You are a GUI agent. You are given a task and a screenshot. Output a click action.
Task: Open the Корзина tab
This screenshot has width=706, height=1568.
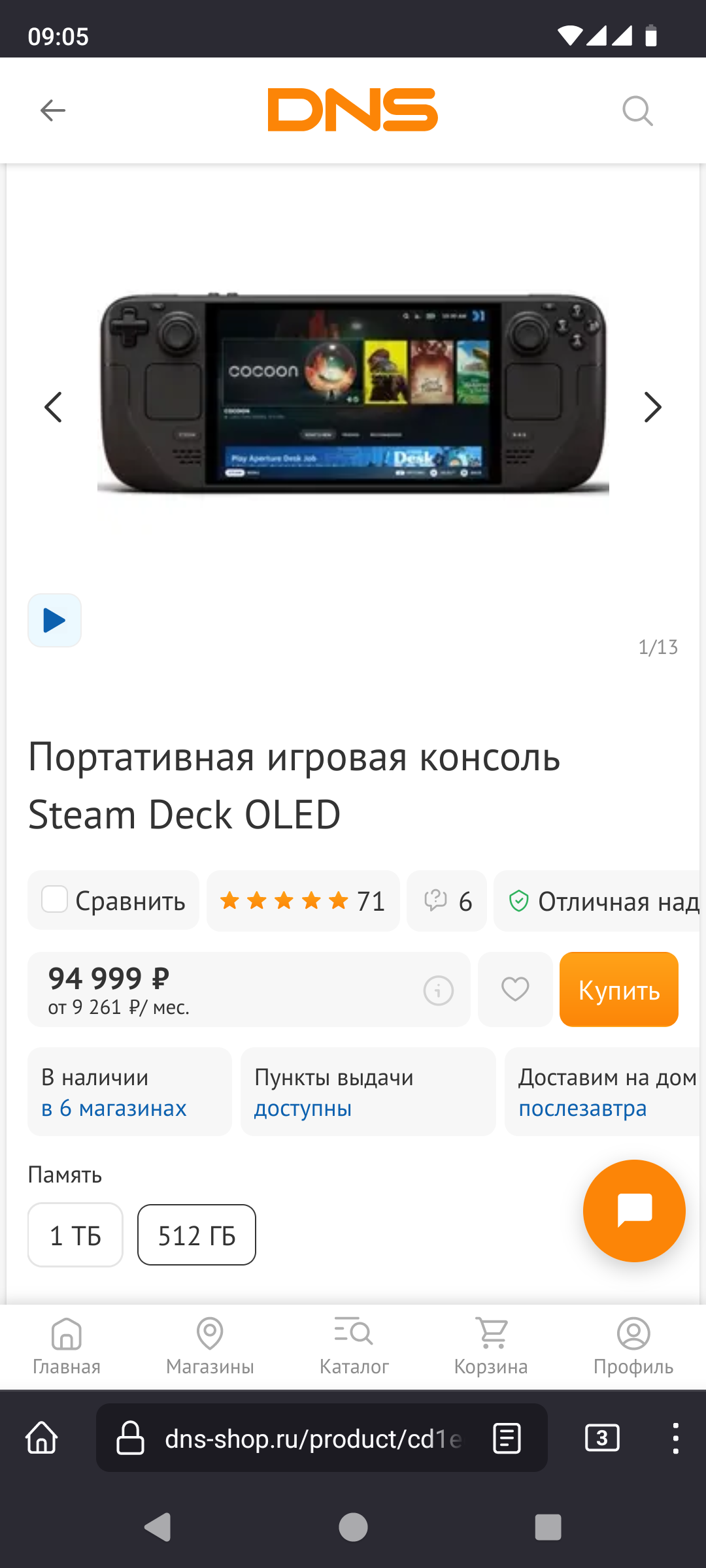point(491,1346)
